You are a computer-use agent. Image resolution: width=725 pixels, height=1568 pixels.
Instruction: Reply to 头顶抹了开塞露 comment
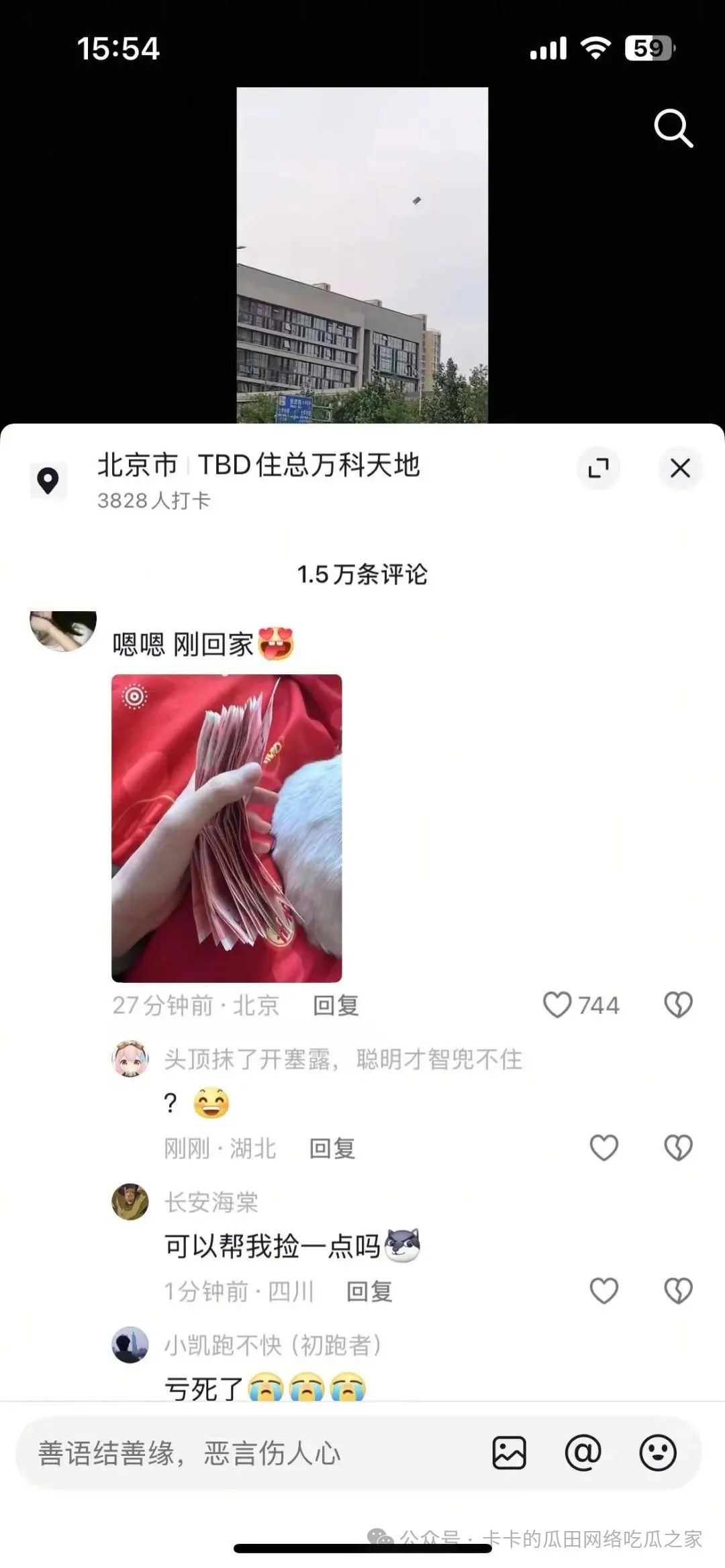(332, 1148)
